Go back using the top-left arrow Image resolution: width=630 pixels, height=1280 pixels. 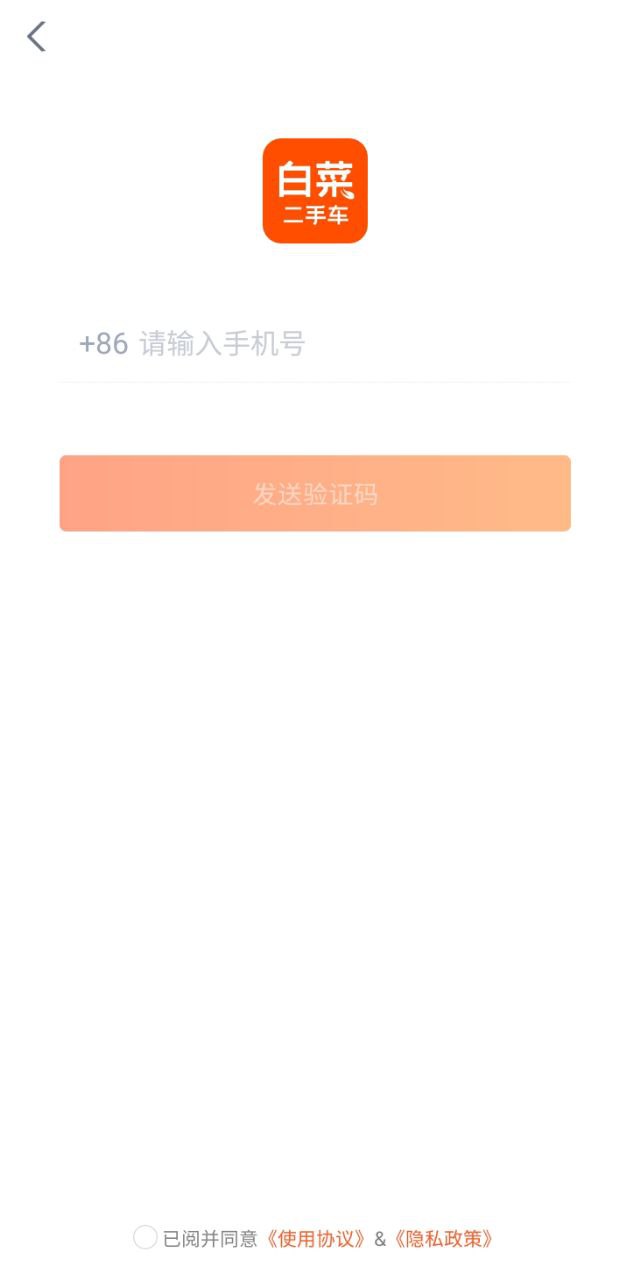[x=36, y=37]
